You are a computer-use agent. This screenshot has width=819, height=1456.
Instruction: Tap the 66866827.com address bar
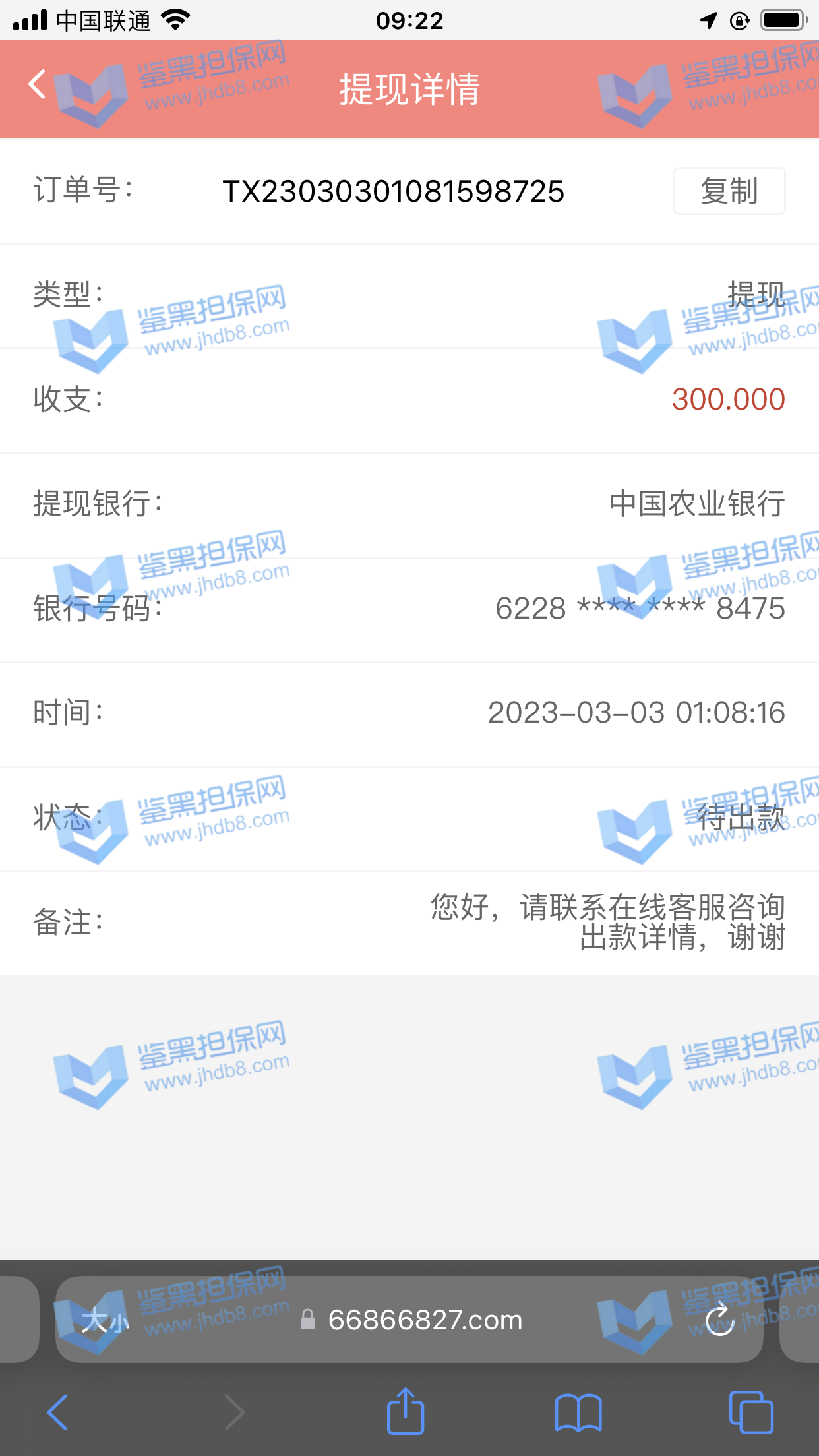tap(424, 1320)
